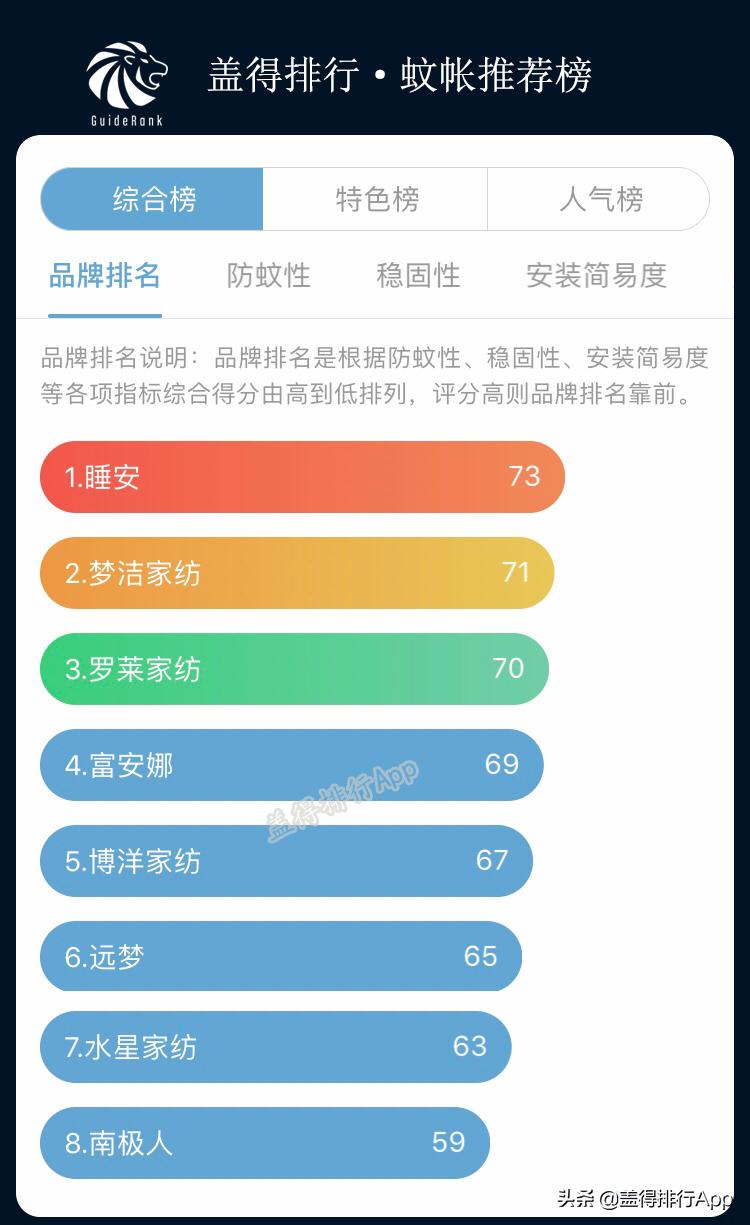The width and height of the screenshot is (750, 1225).
Task: Stay on the 综合榜 tab
Action: (150, 199)
